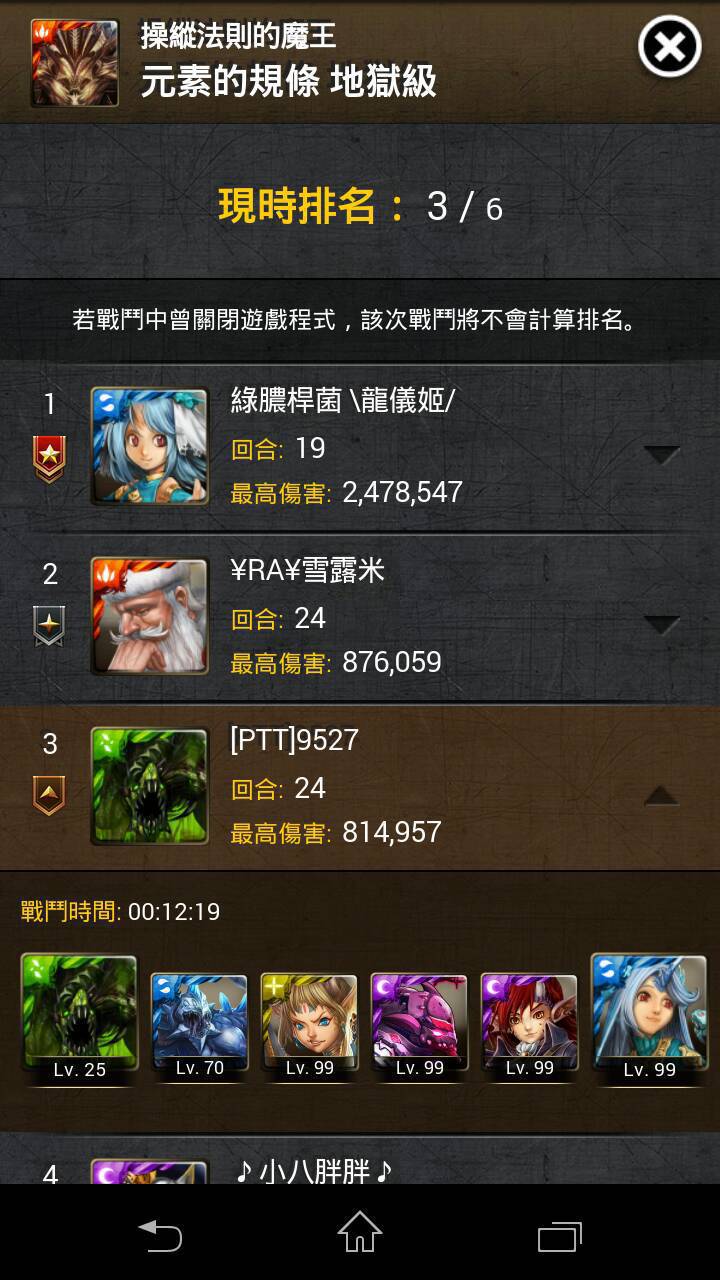
Task: Go back with the system back button
Action: tap(160, 1234)
